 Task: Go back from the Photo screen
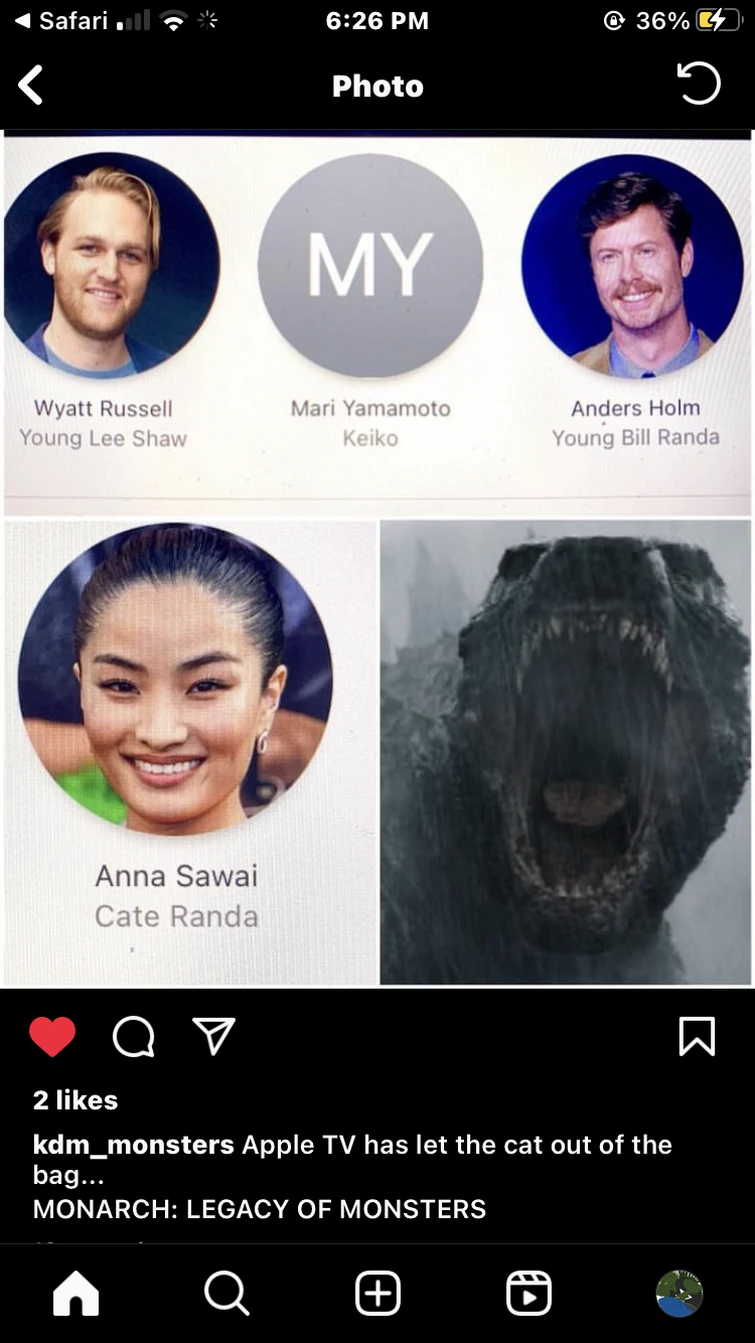coord(31,86)
